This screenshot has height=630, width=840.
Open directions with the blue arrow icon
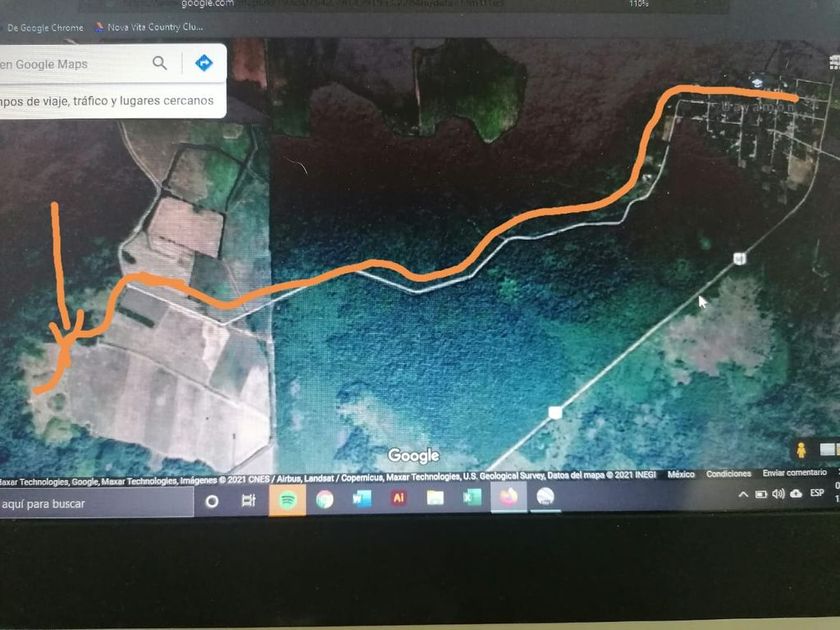pyautogui.click(x=204, y=63)
